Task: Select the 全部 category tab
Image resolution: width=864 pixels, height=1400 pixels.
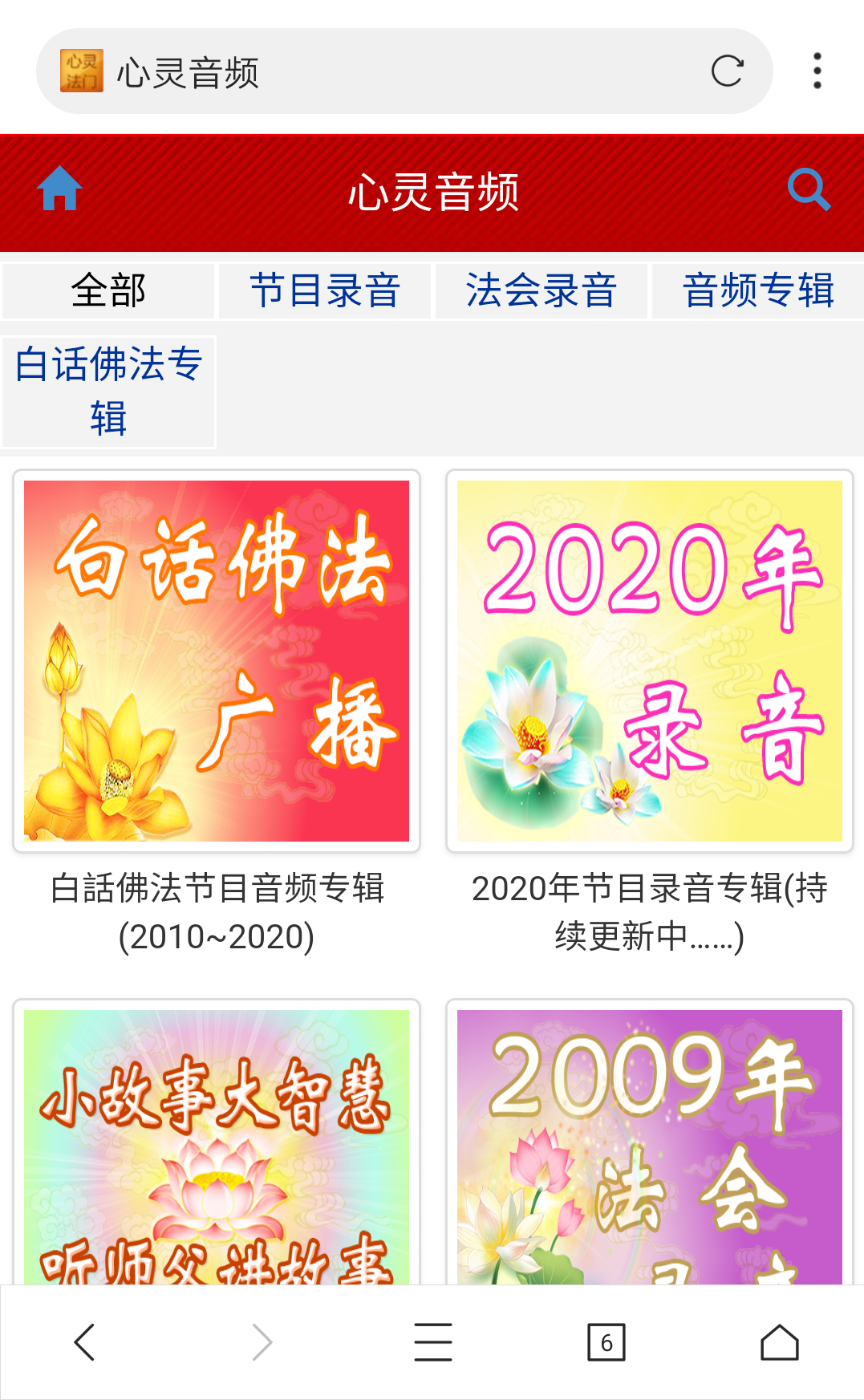Action: pos(108,290)
